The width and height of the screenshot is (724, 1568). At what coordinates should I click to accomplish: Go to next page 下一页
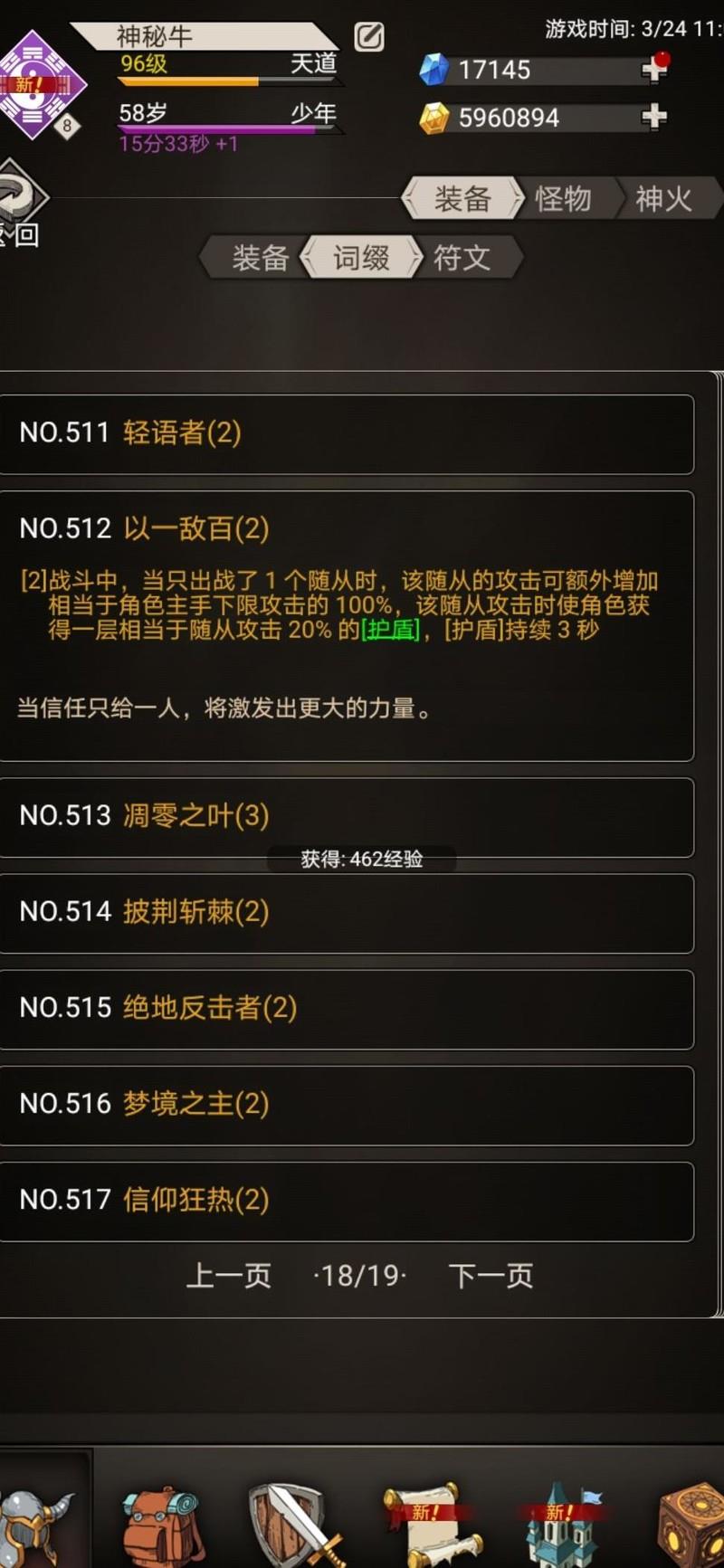point(491,1276)
